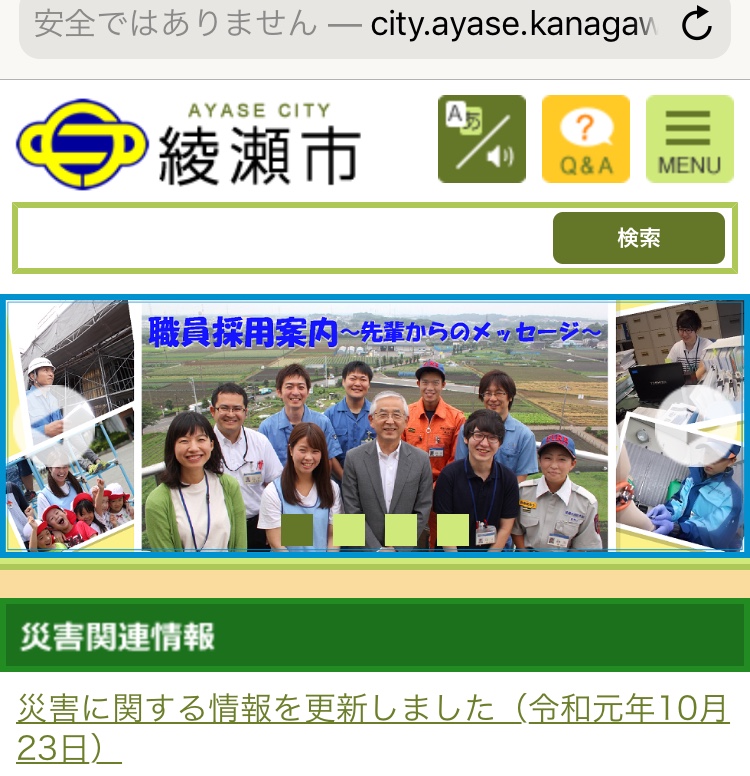Image resolution: width=750 pixels, height=776 pixels.
Task: Open the MENU drawer
Action: [x=689, y=139]
